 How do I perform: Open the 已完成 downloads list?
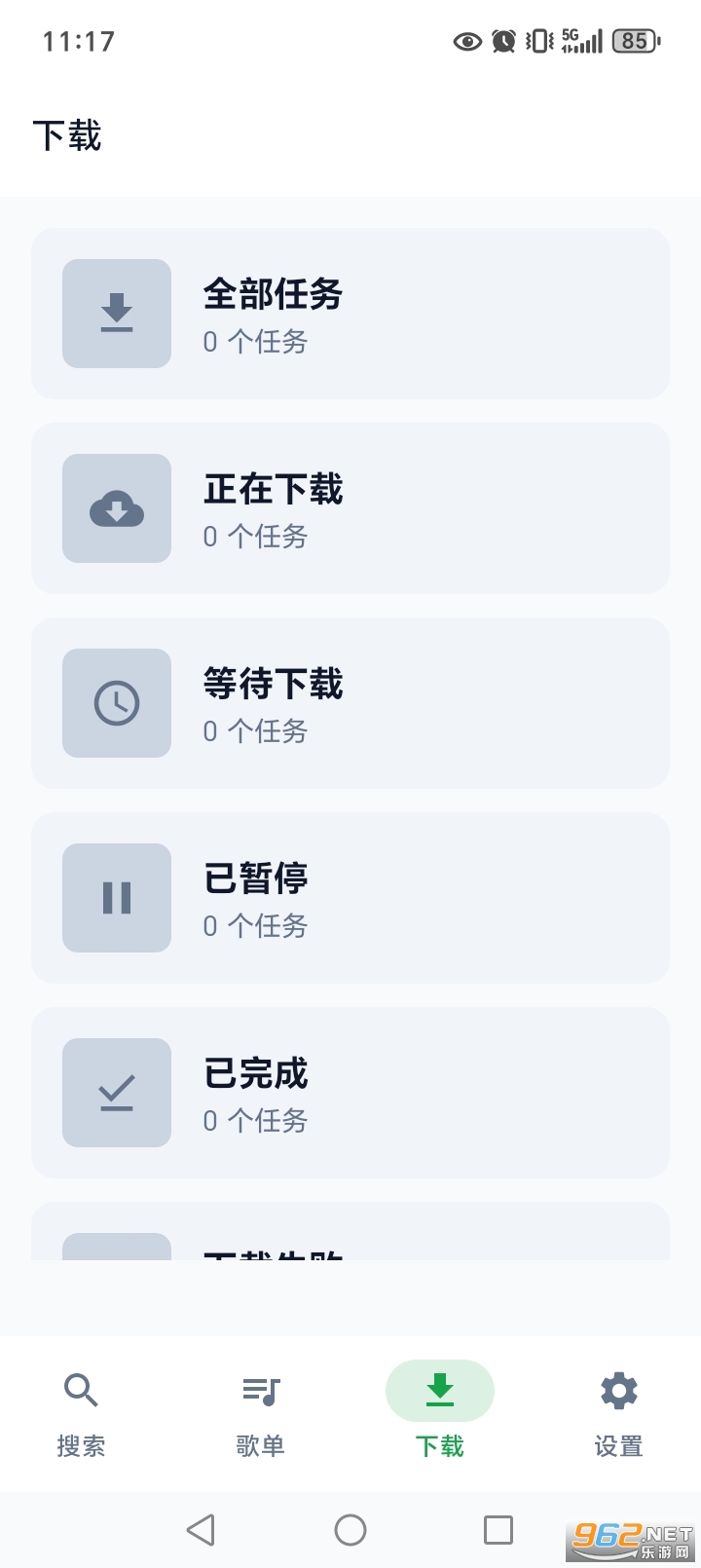[350, 1092]
